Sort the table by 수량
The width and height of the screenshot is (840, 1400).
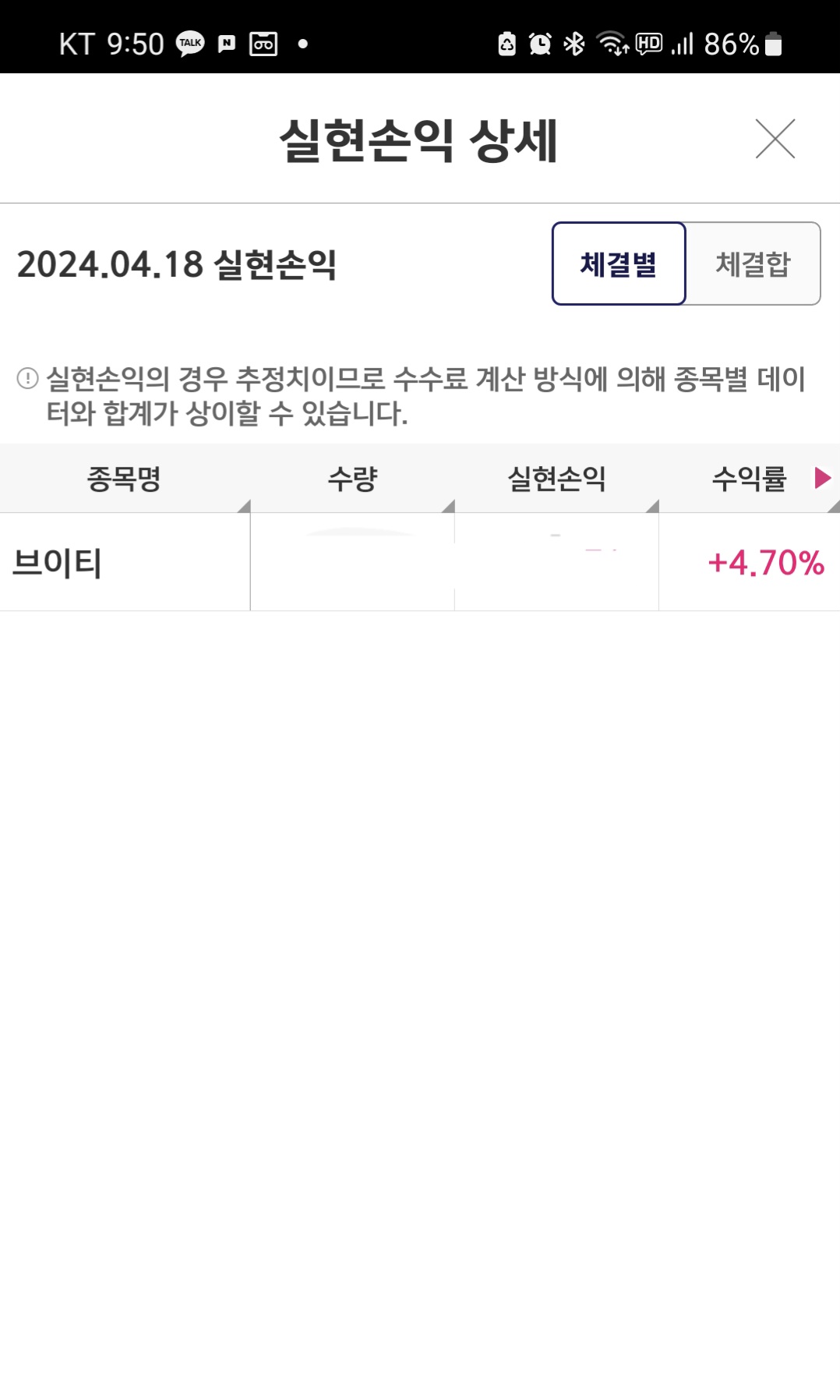[352, 478]
